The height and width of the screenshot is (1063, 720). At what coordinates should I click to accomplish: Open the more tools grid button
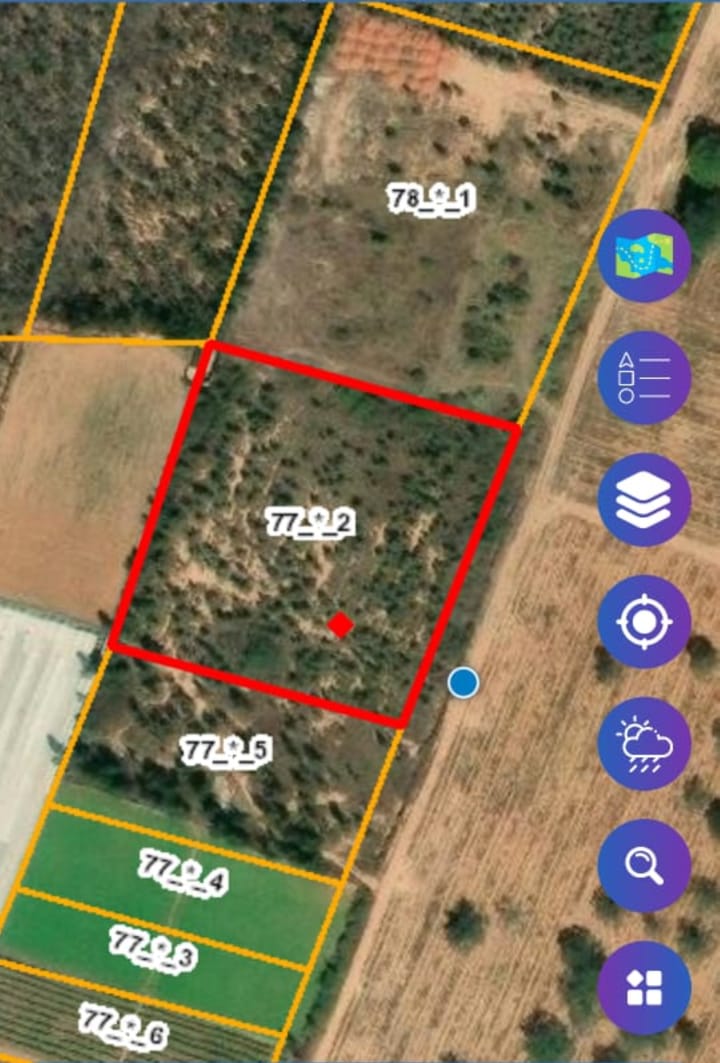coord(644,988)
